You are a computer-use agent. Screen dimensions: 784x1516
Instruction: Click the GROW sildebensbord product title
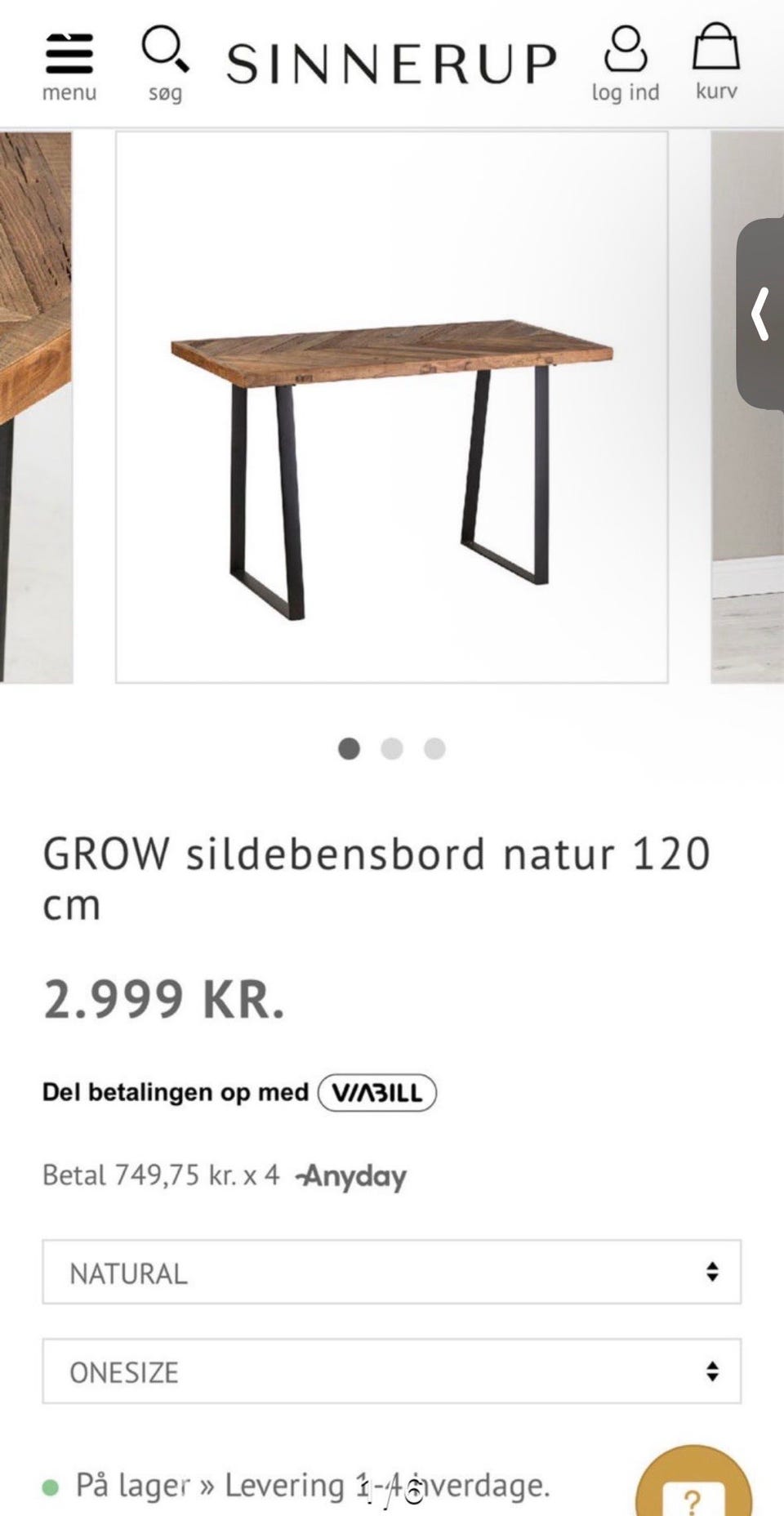pos(376,874)
